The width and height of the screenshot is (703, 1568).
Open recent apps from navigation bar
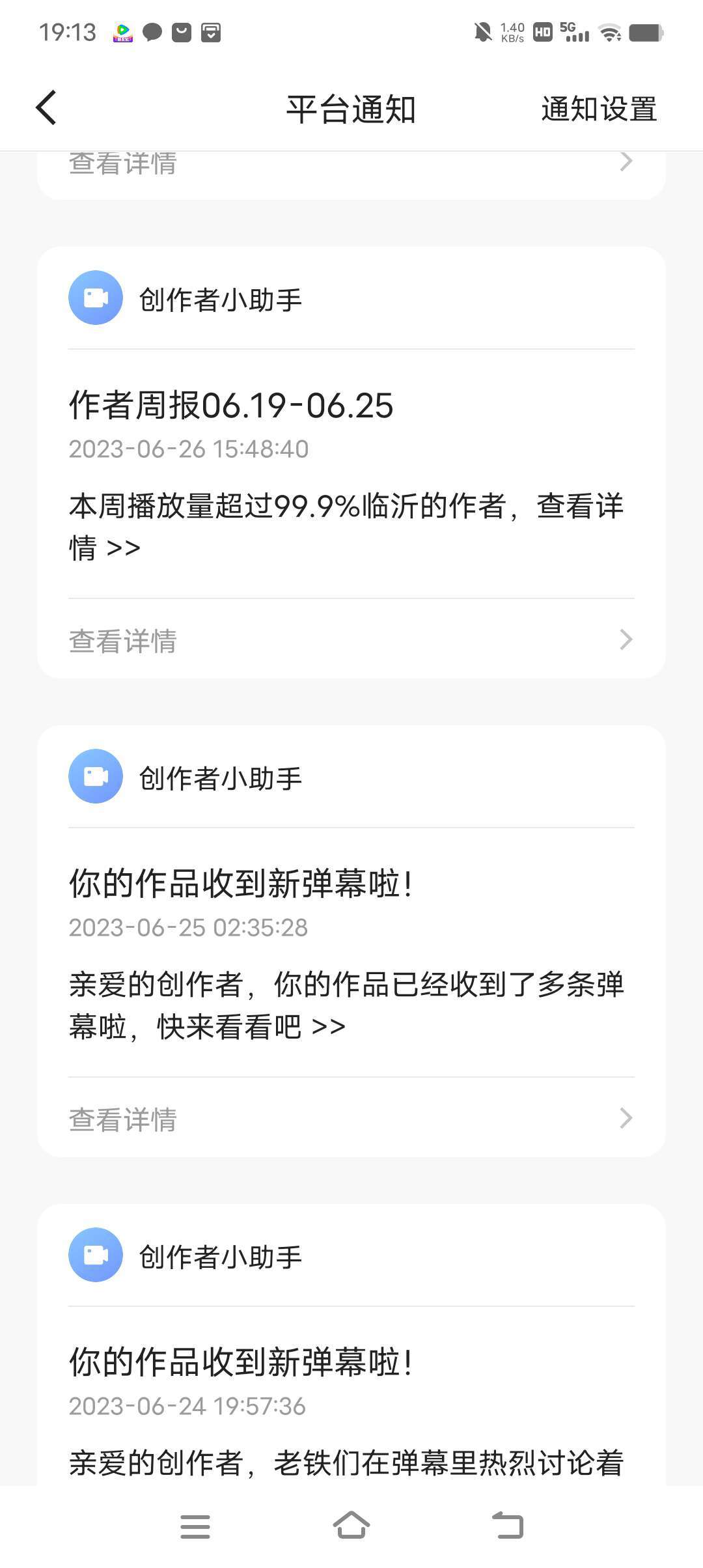click(x=195, y=1526)
